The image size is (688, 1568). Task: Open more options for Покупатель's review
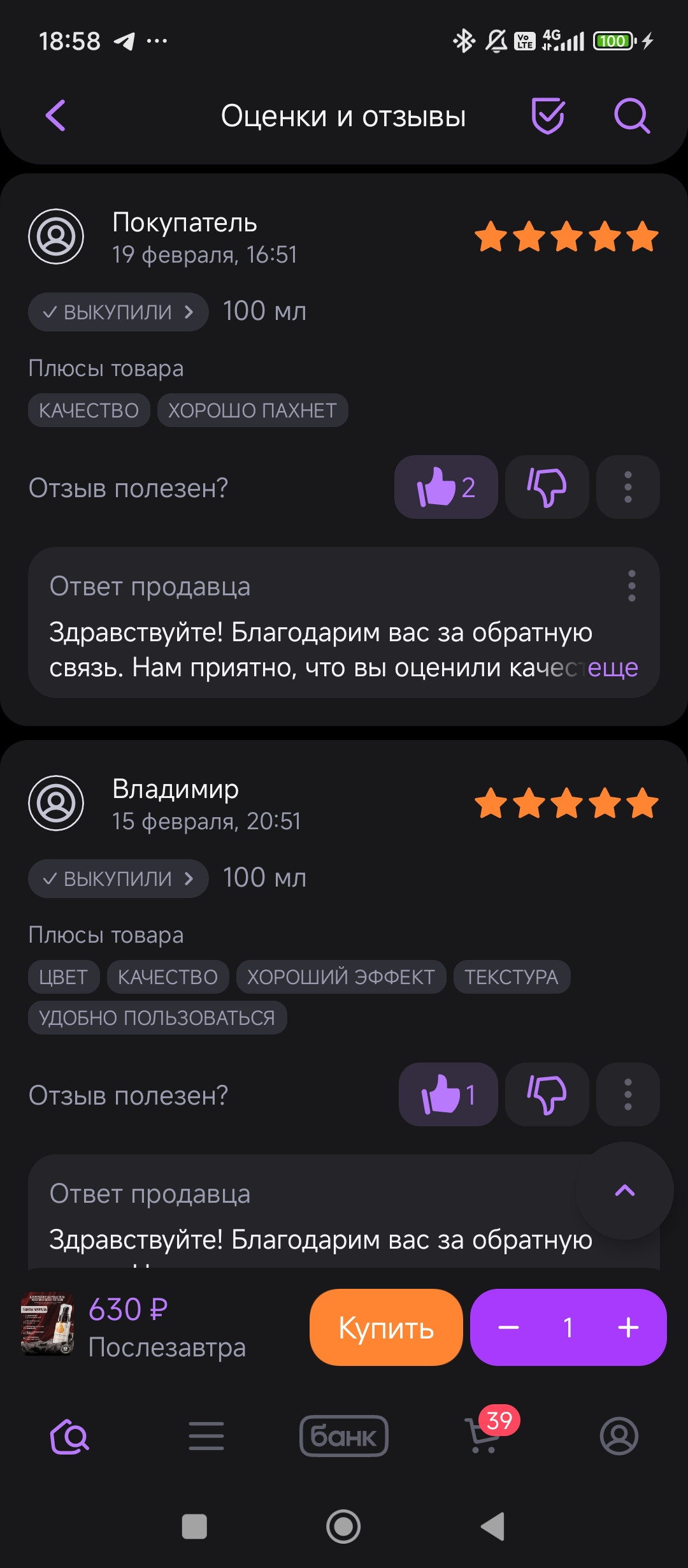(x=628, y=487)
